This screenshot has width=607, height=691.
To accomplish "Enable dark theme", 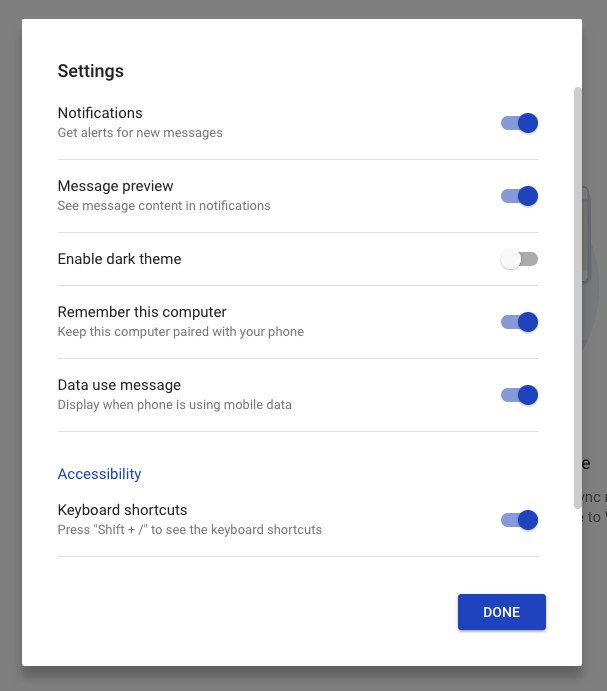I will 519,259.
